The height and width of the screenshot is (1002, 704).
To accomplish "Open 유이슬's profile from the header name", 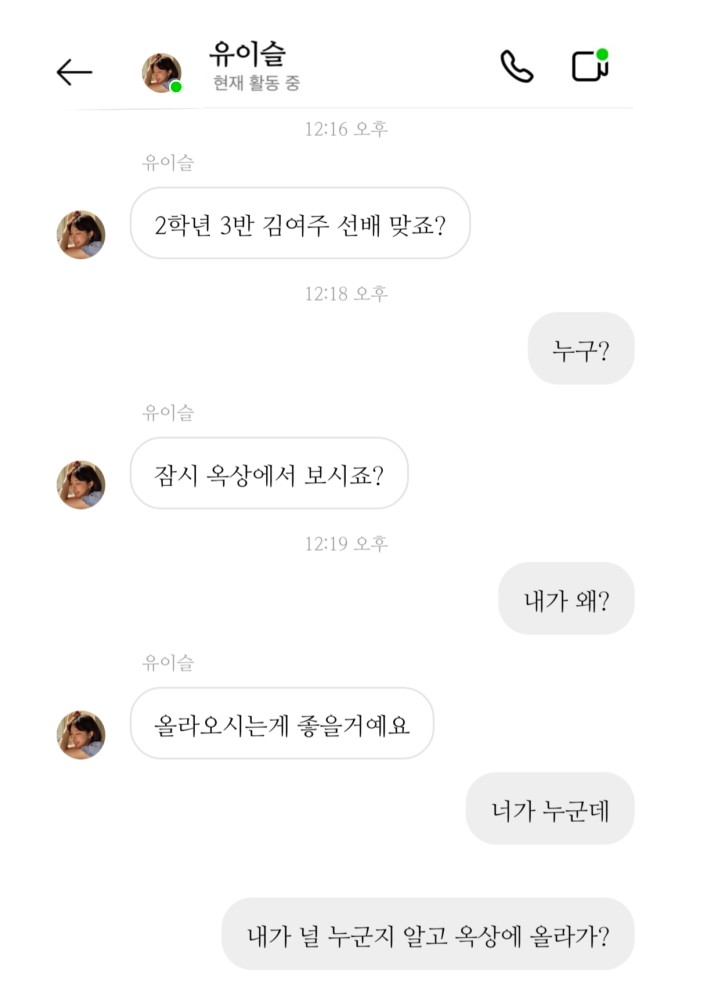I will [x=247, y=54].
